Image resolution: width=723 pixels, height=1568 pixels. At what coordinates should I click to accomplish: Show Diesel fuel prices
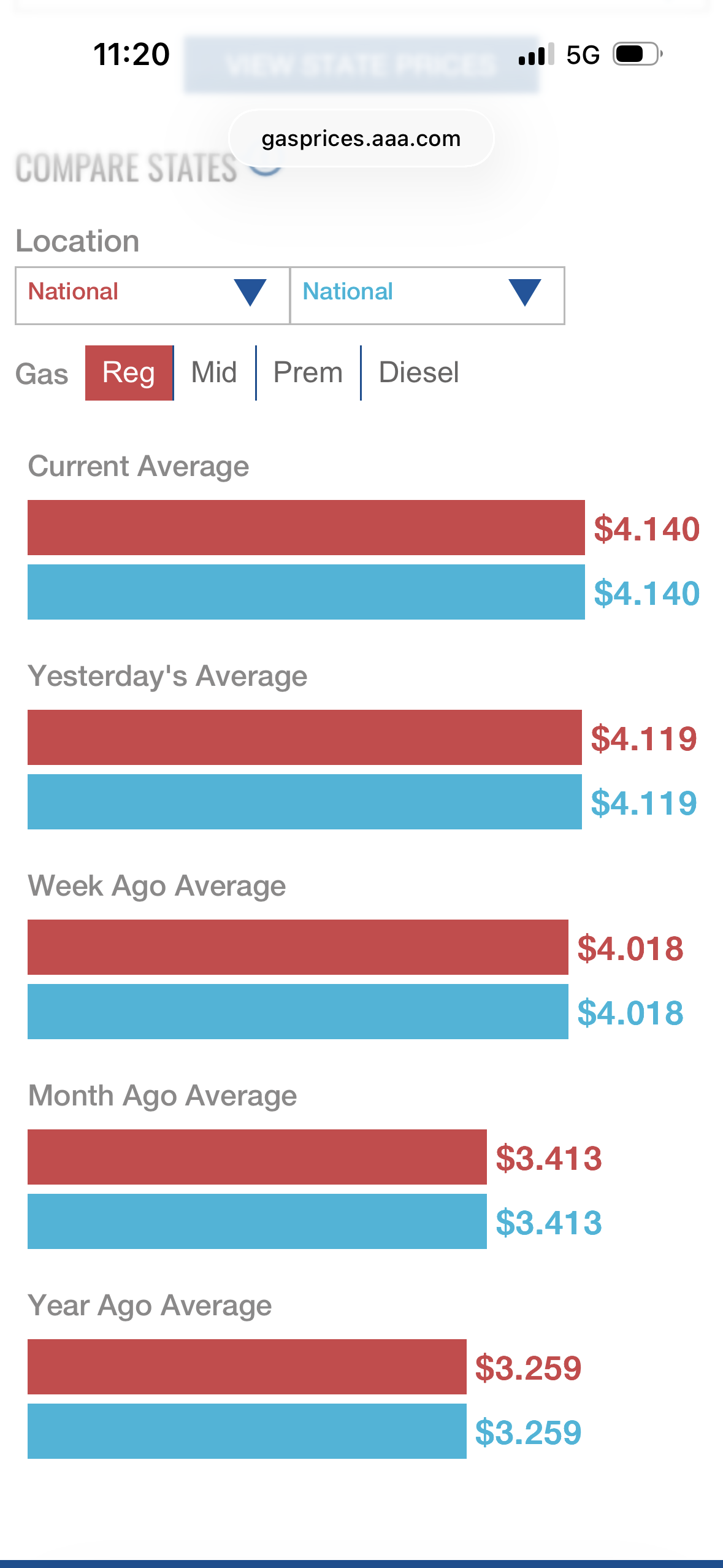[419, 373]
